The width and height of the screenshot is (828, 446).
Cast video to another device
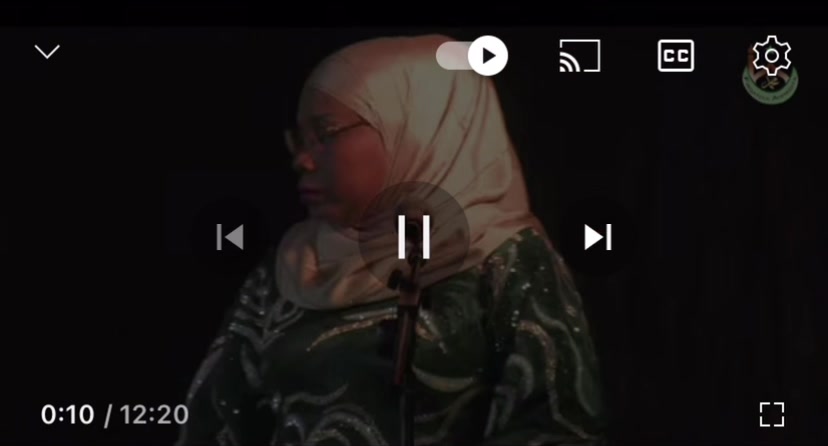coord(580,55)
